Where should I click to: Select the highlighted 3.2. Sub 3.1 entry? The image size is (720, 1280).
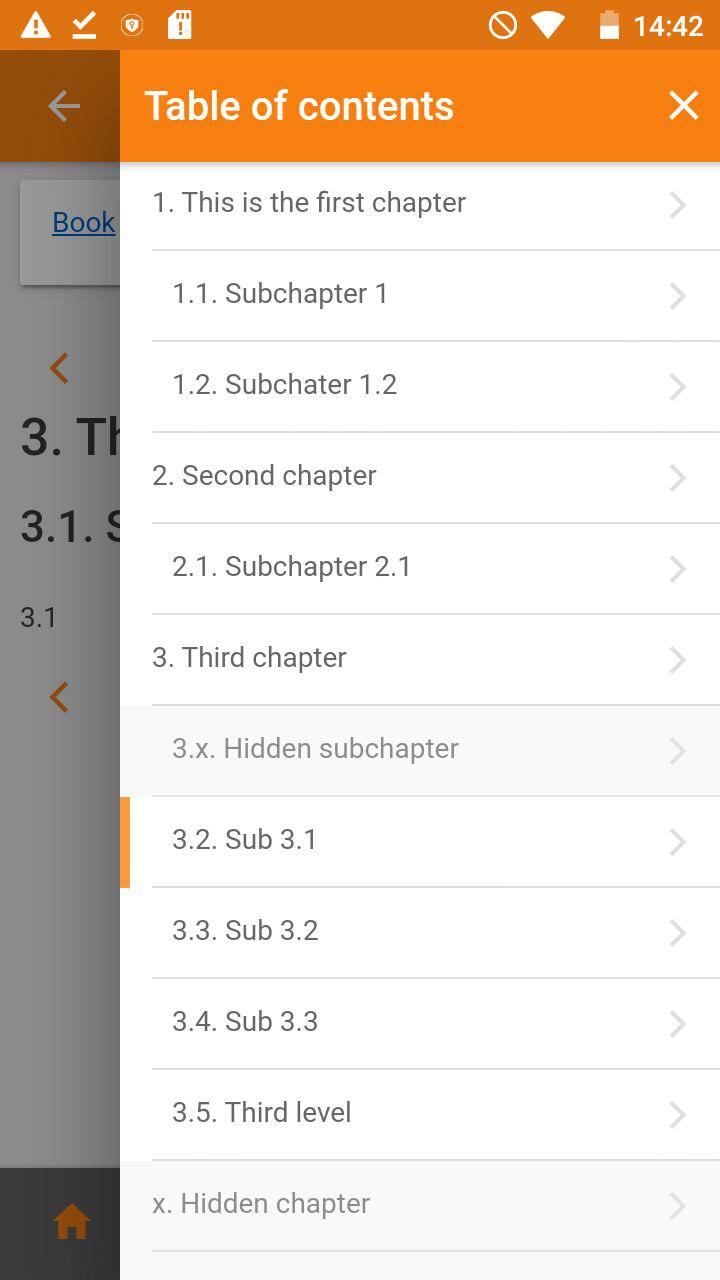pos(420,842)
